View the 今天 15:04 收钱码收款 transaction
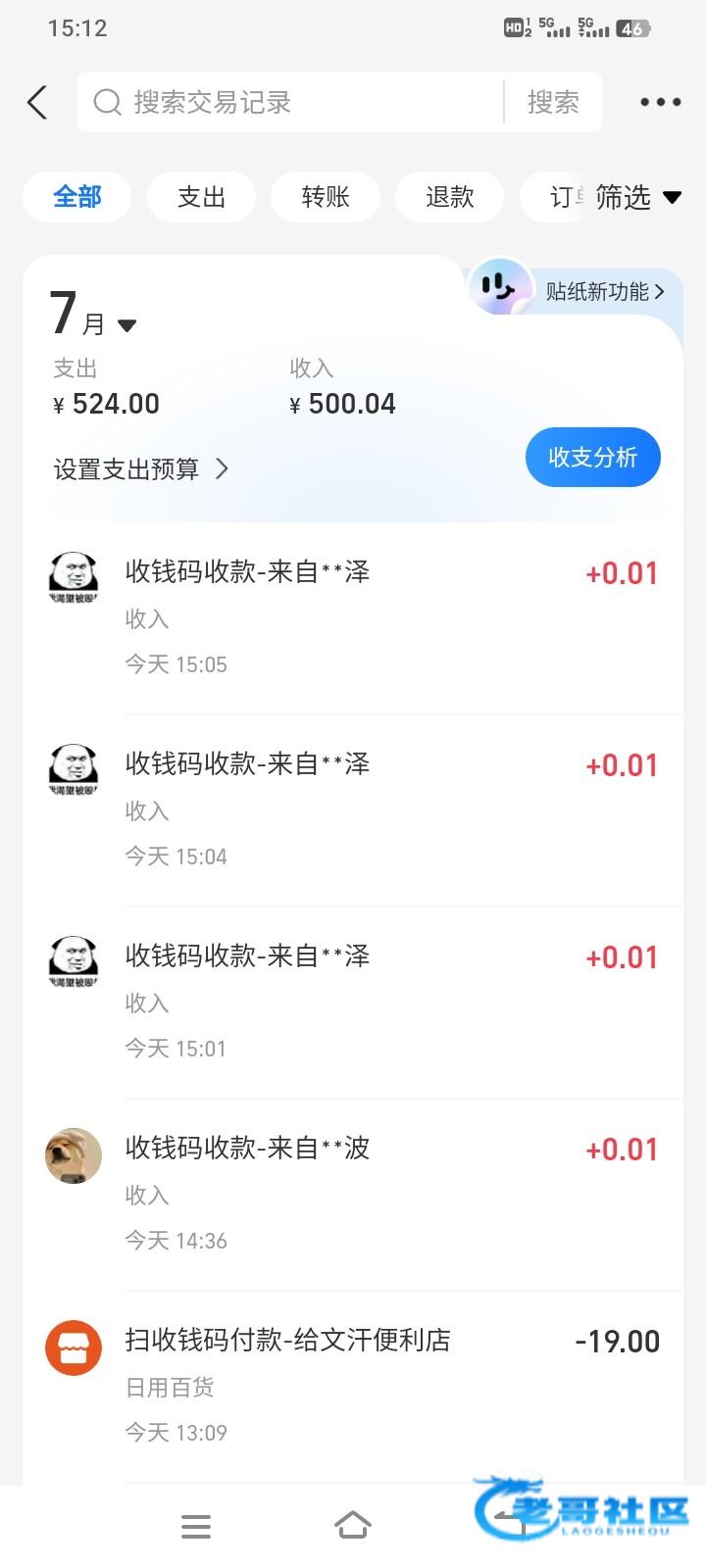 (x=353, y=809)
